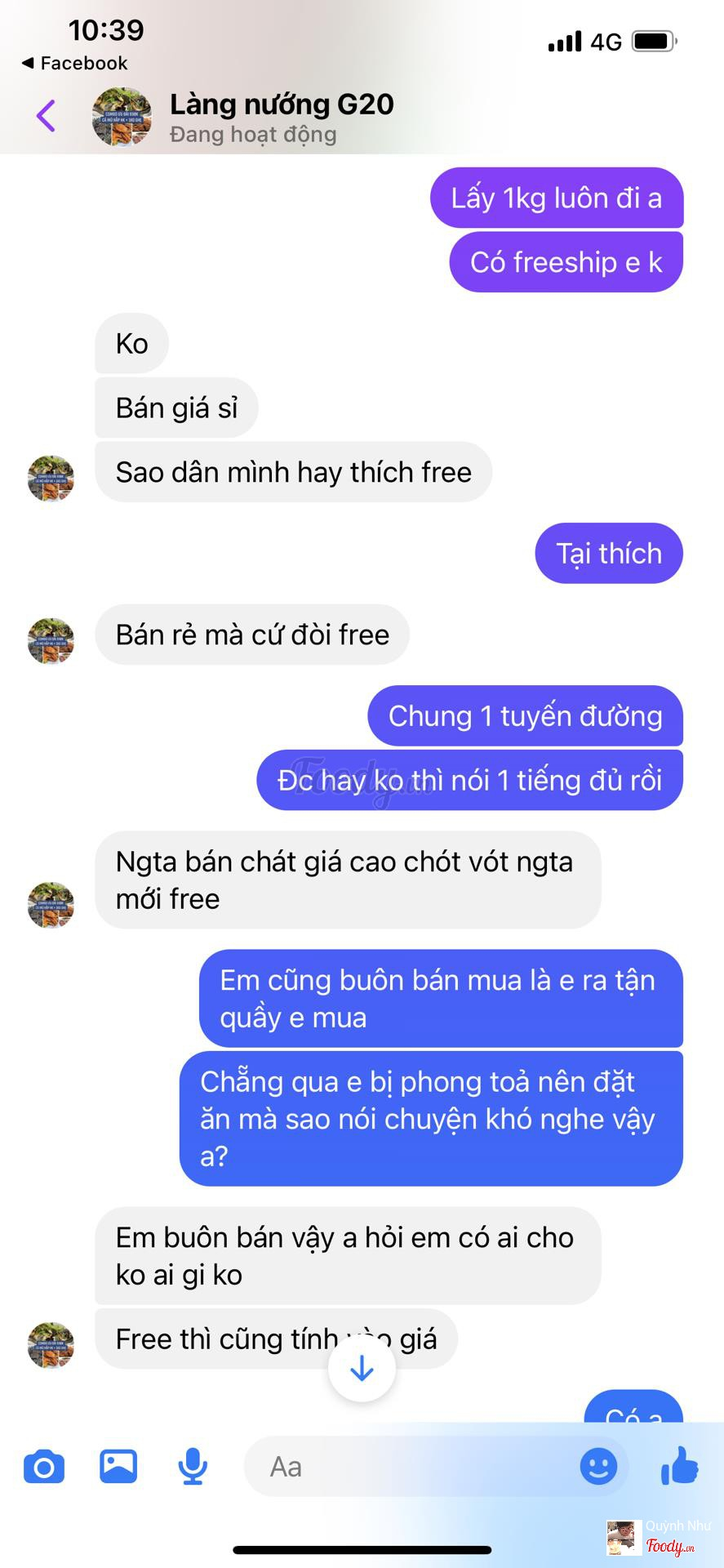
Task: Return to Facebook app via breadcrumb
Action: point(74,63)
